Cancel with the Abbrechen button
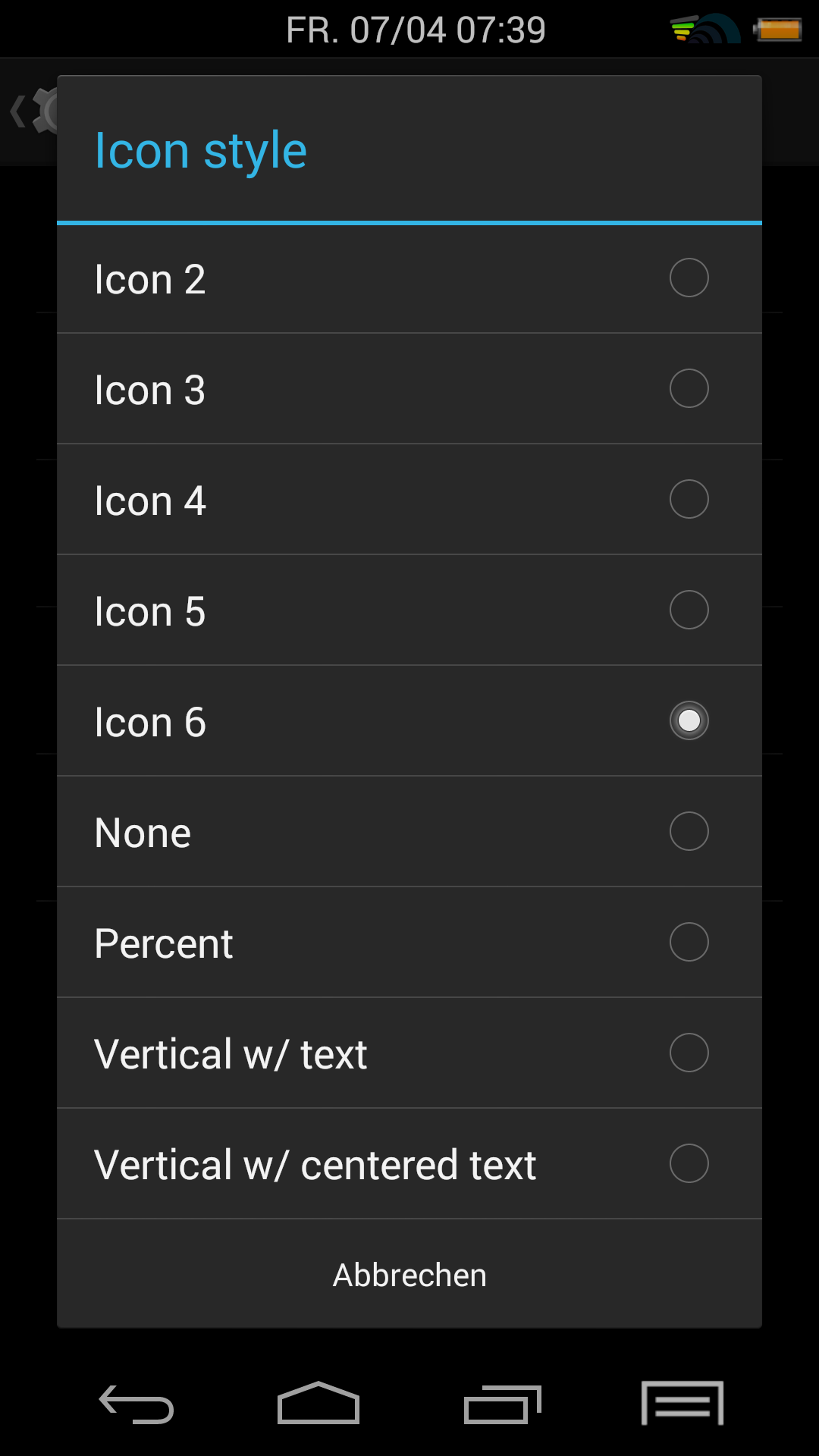The height and width of the screenshot is (1456, 819). coord(409,1274)
